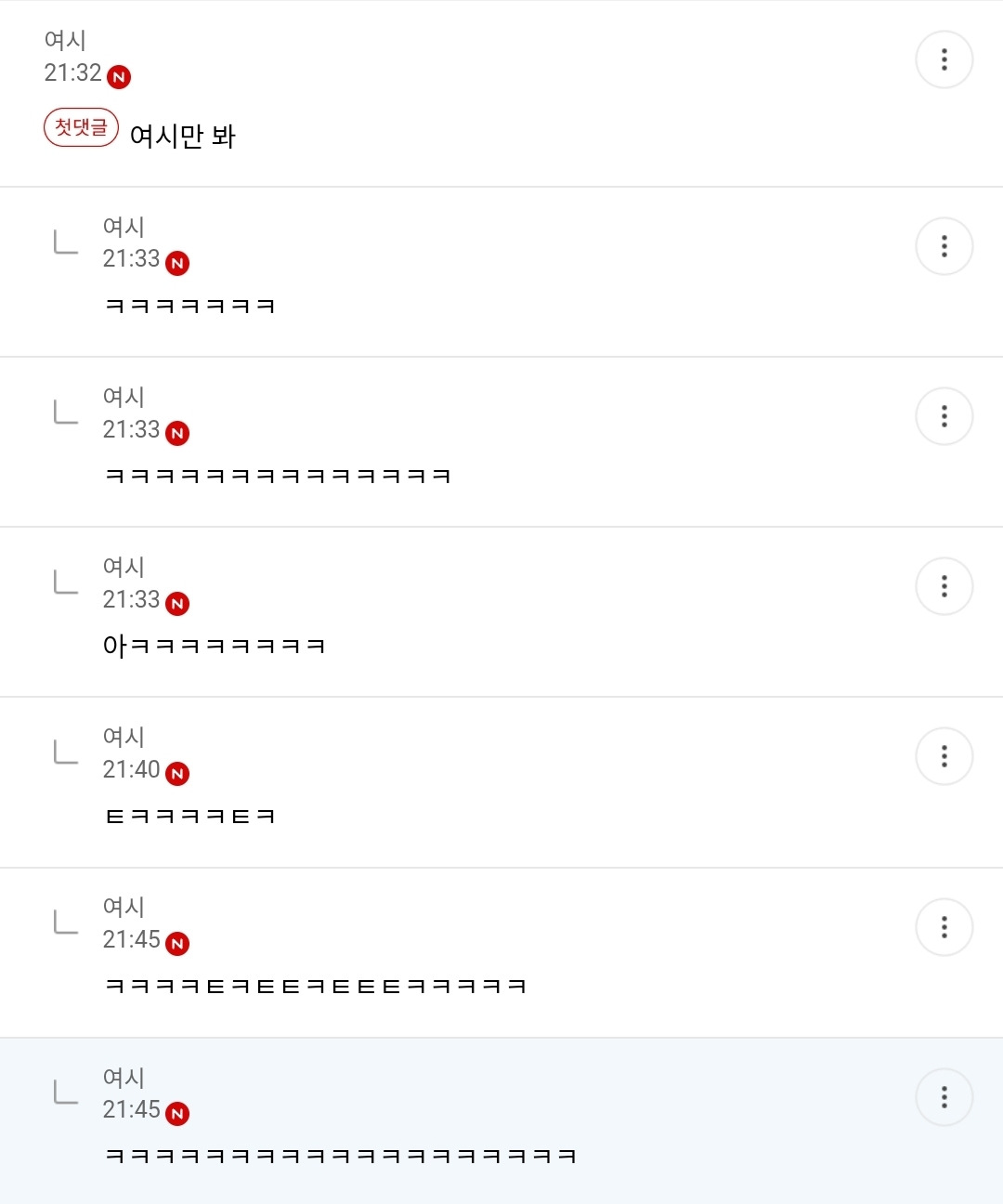Open more options on the reply starting with 아
This screenshot has width=1003, height=1204.
[x=944, y=586]
